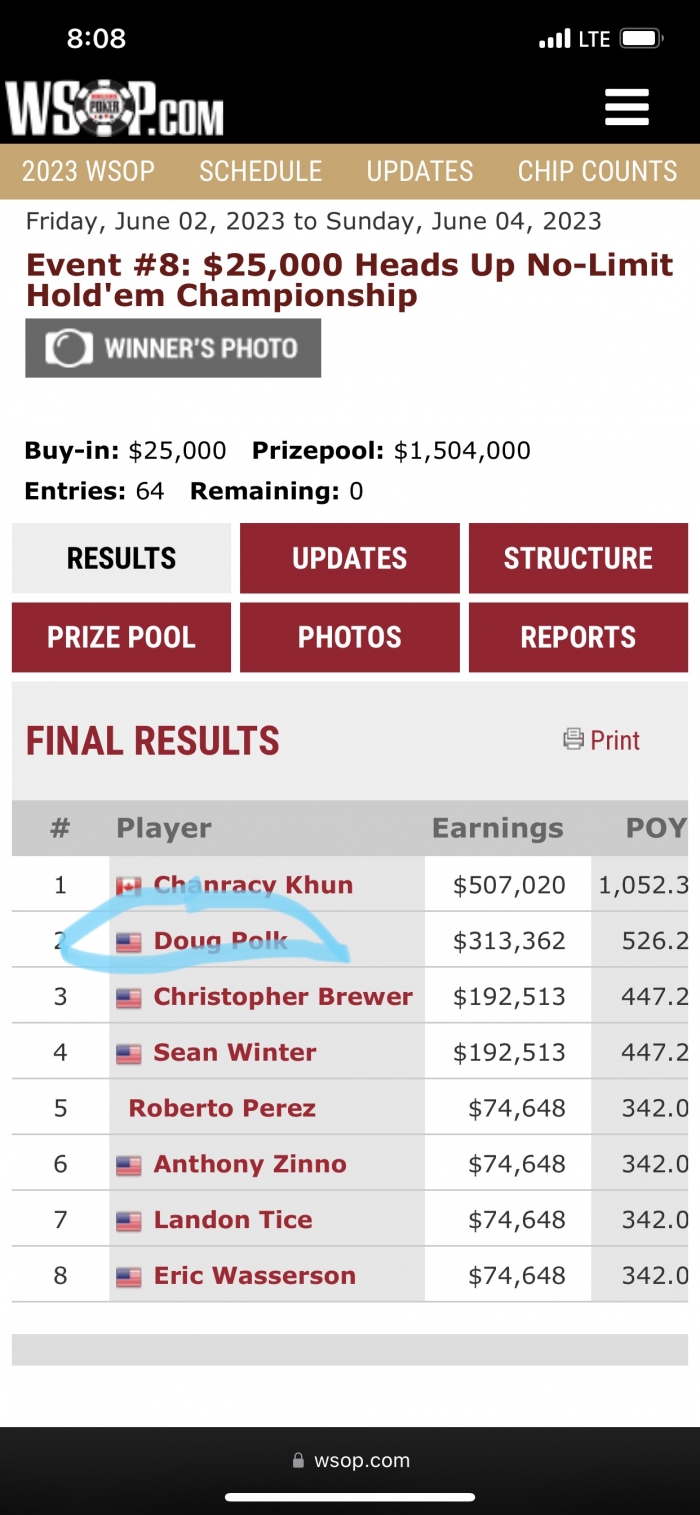This screenshot has width=700, height=1515.
Task: Open the Schedule page
Action: (x=260, y=171)
